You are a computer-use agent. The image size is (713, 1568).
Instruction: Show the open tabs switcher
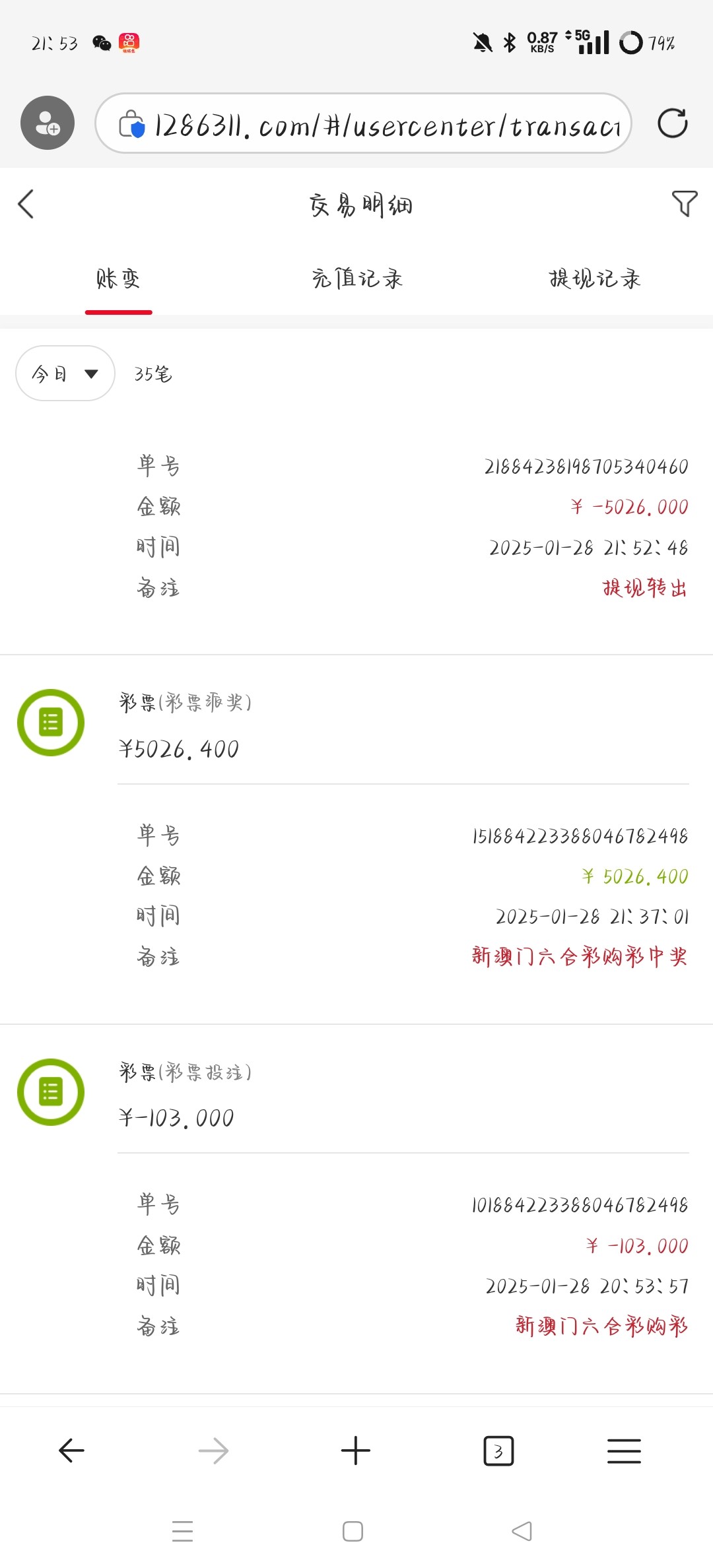tap(498, 1451)
